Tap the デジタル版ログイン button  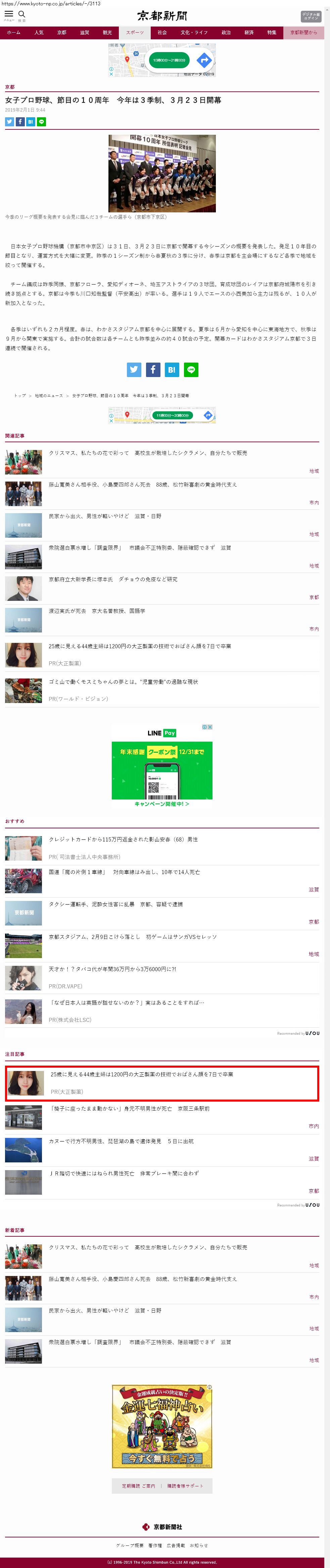point(310,16)
